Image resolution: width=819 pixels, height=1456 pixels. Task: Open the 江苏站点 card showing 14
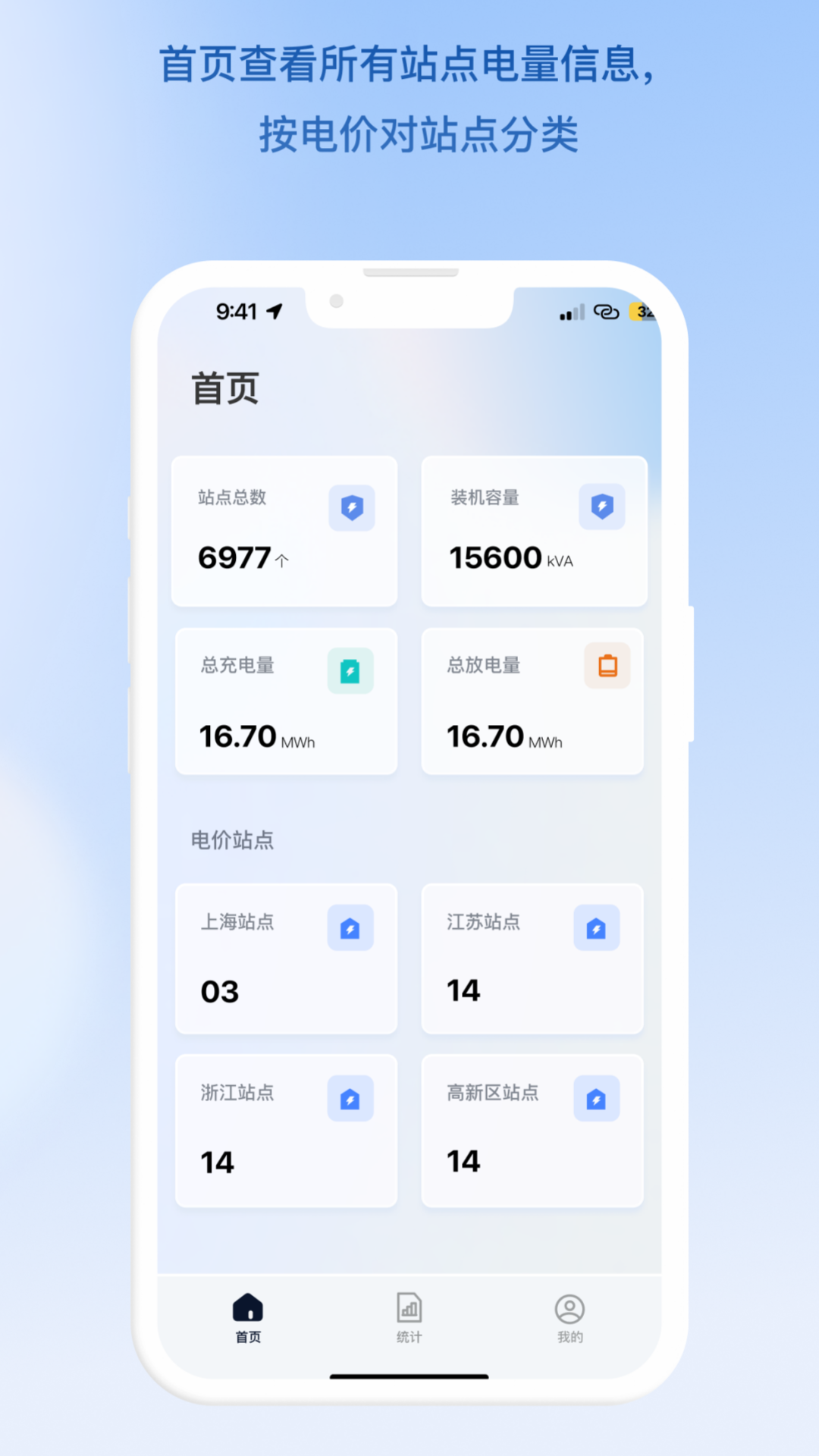532,961
